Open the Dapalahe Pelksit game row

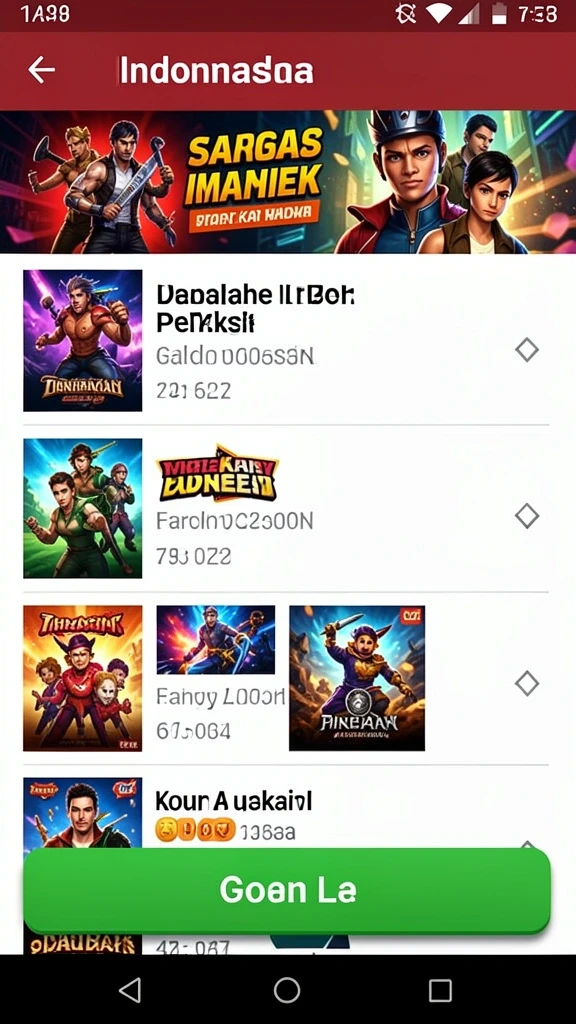tap(286, 340)
